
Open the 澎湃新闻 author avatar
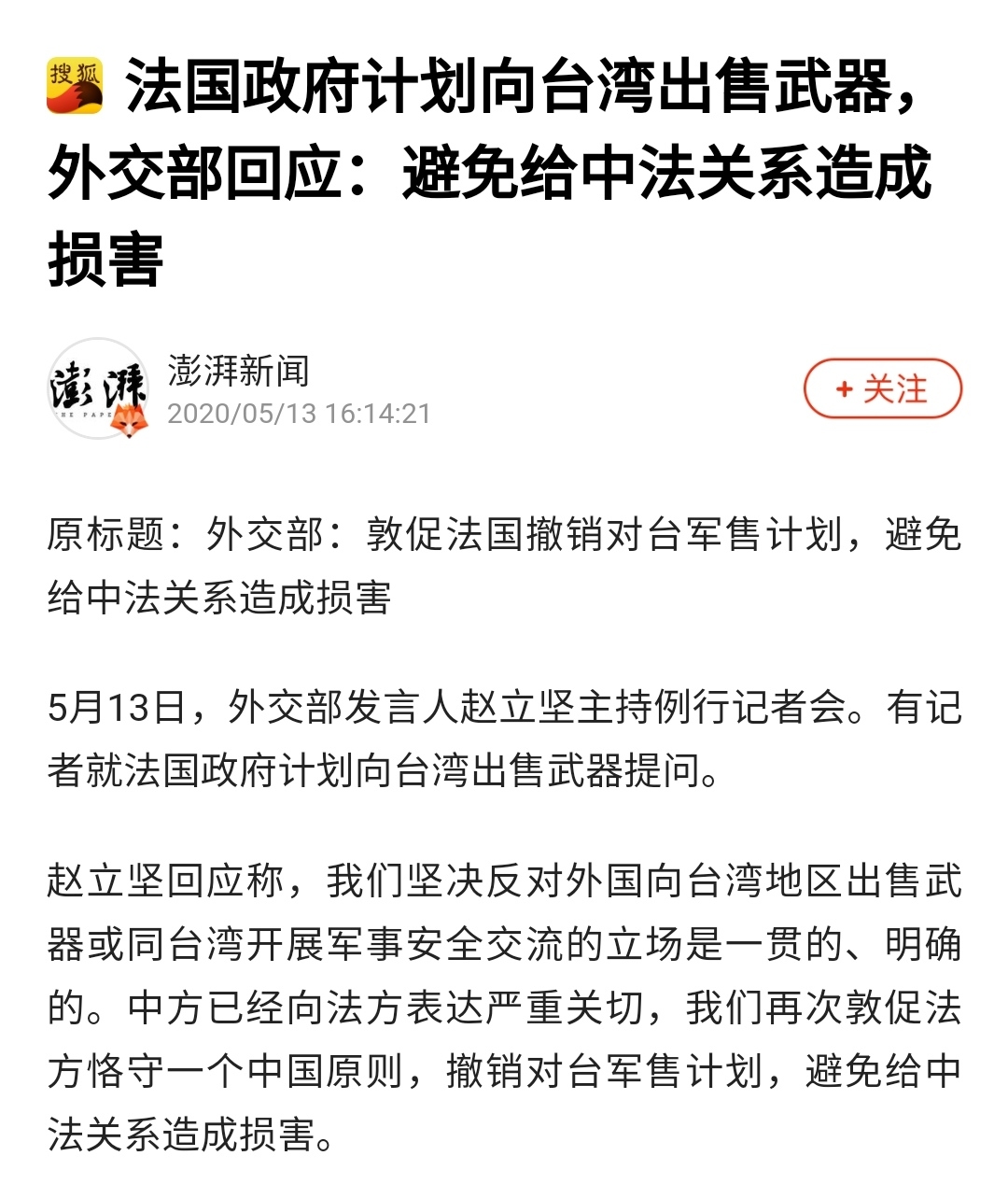click(98, 388)
